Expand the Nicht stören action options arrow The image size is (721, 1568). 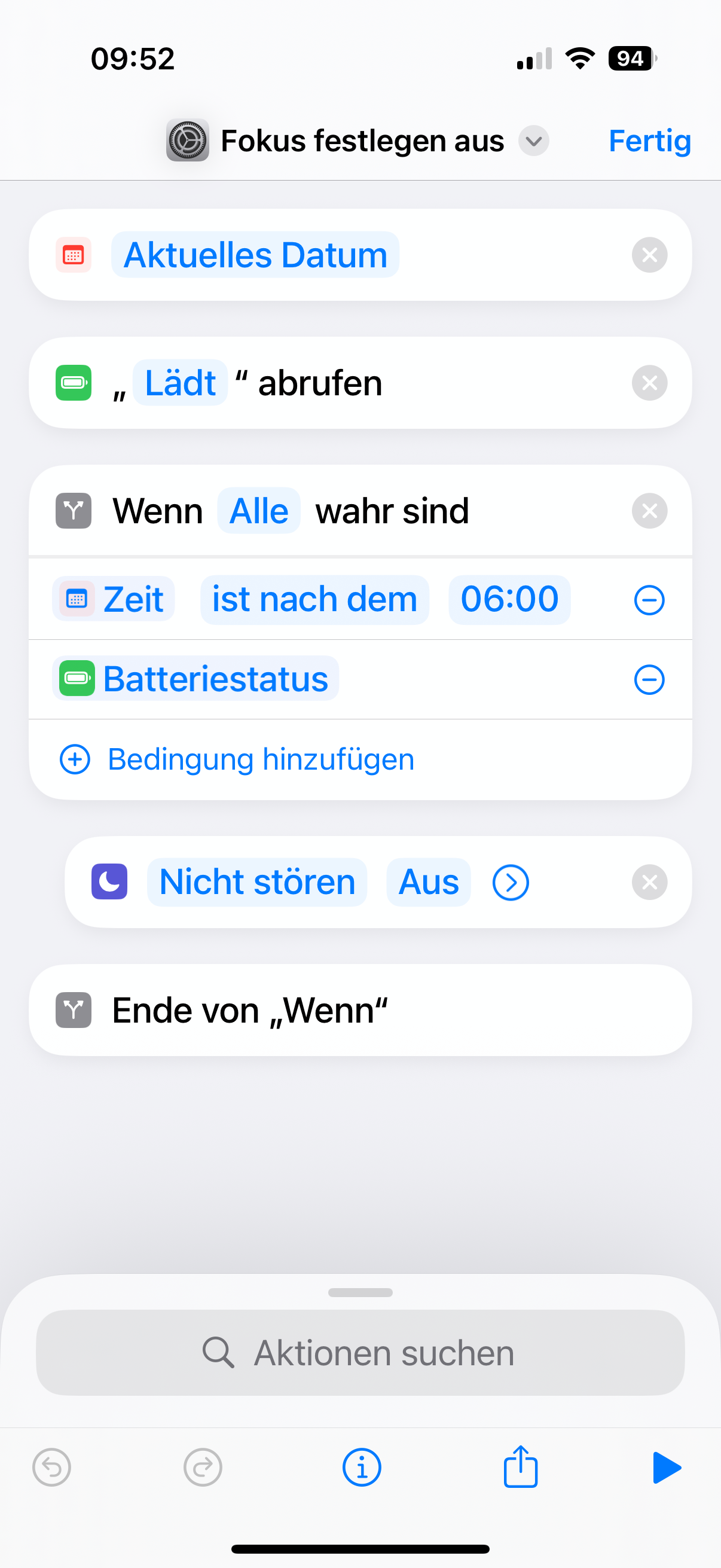coord(511,883)
